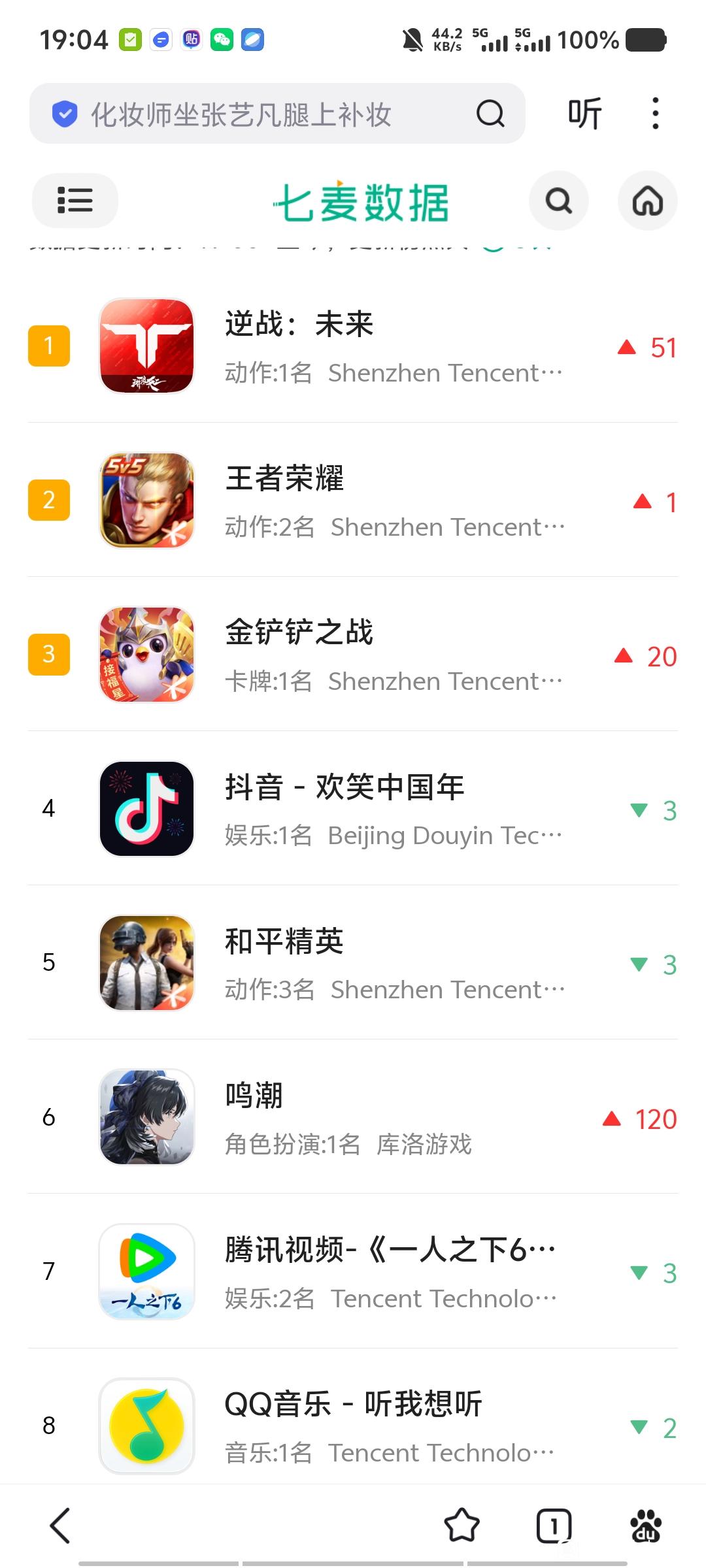Open the 七麦数据 site search

pyautogui.click(x=558, y=201)
